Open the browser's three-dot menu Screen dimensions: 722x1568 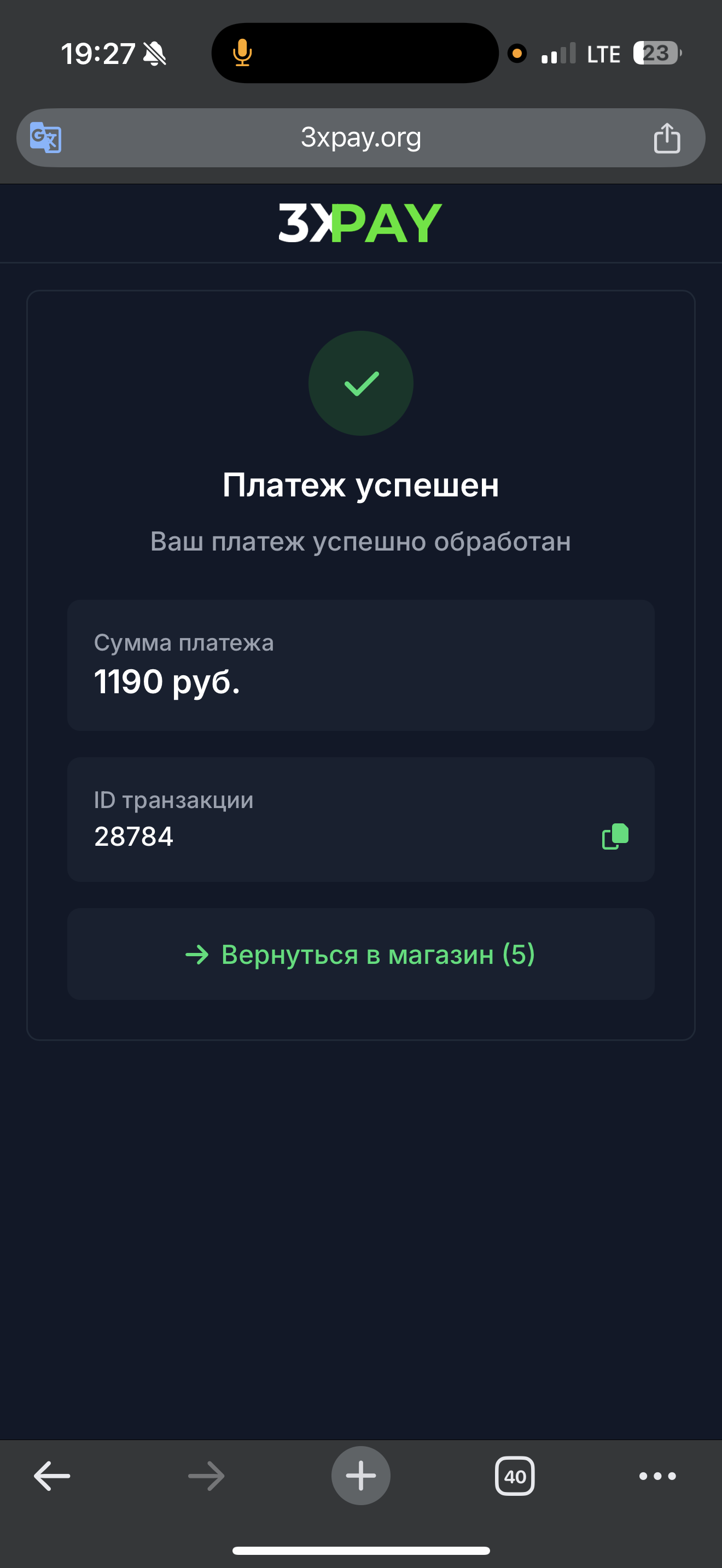pos(657,1476)
